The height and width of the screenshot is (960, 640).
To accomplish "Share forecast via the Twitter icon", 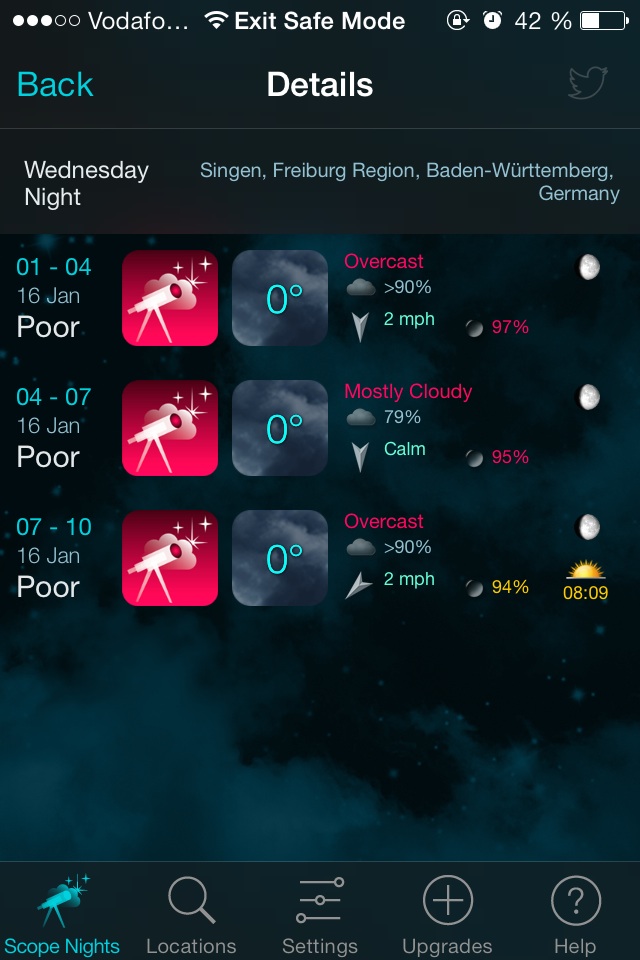I will coord(587,83).
